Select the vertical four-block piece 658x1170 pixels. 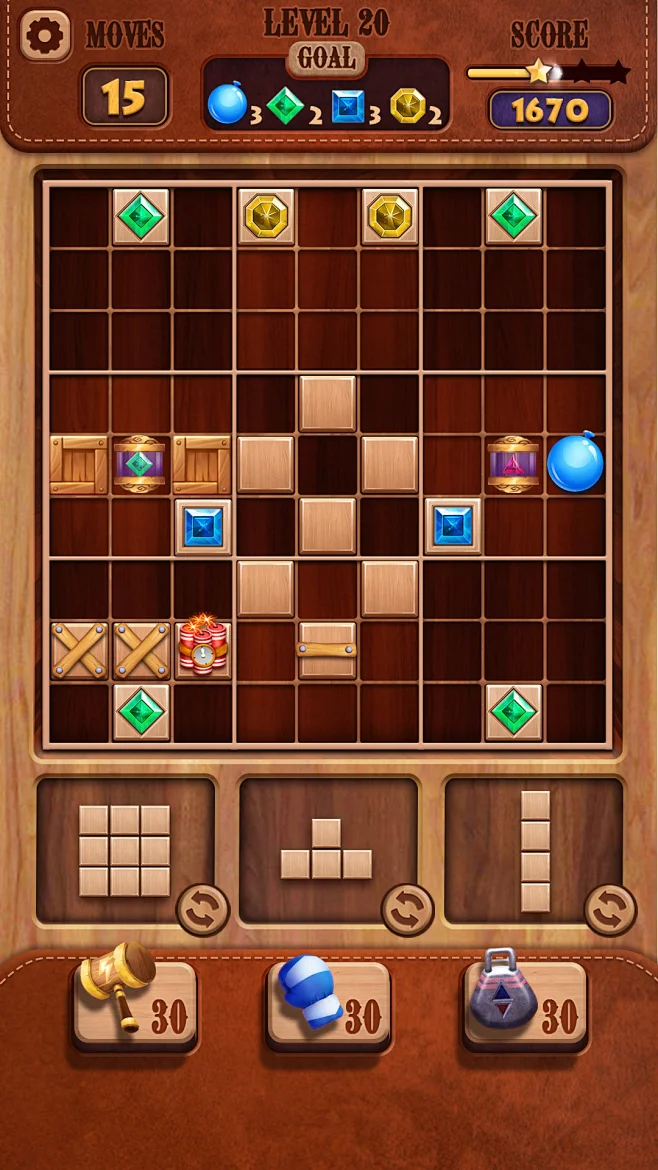536,851
